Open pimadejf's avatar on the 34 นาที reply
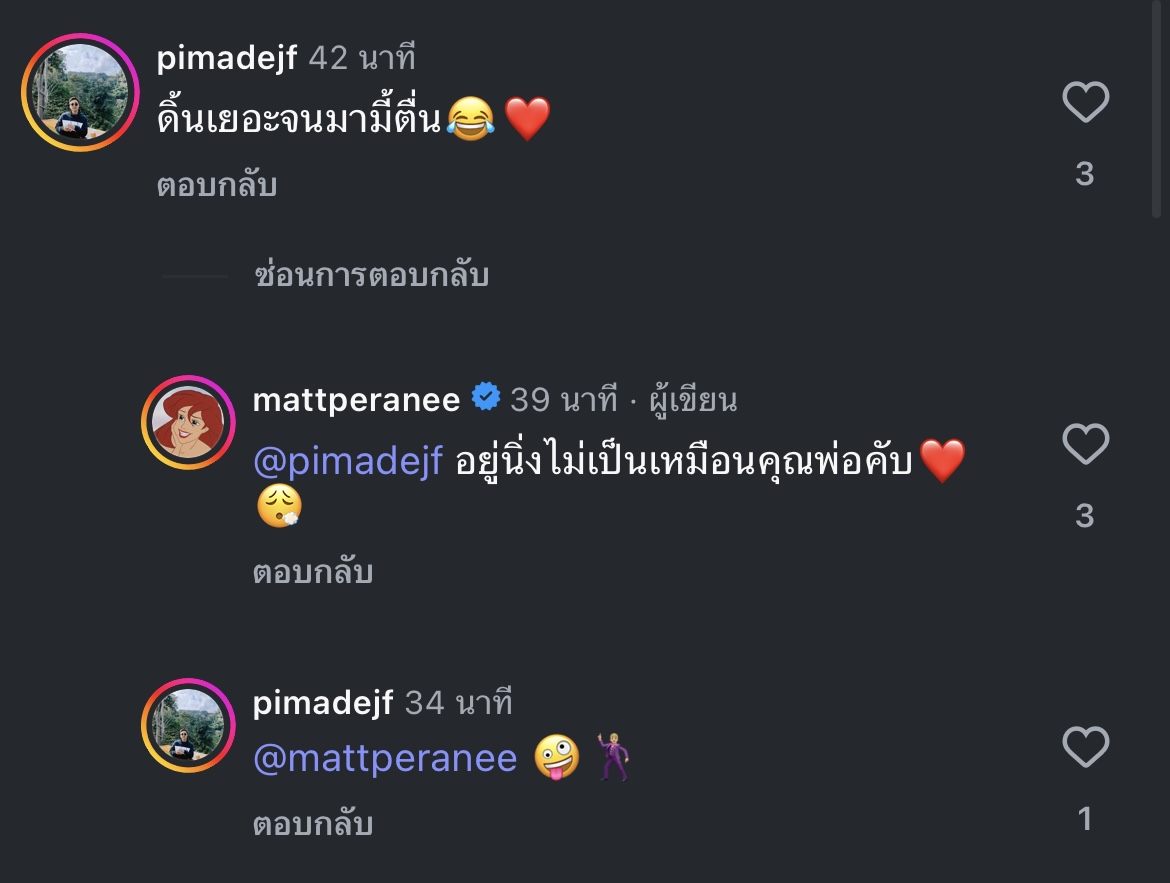The width and height of the screenshot is (1170, 883). [x=187, y=726]
